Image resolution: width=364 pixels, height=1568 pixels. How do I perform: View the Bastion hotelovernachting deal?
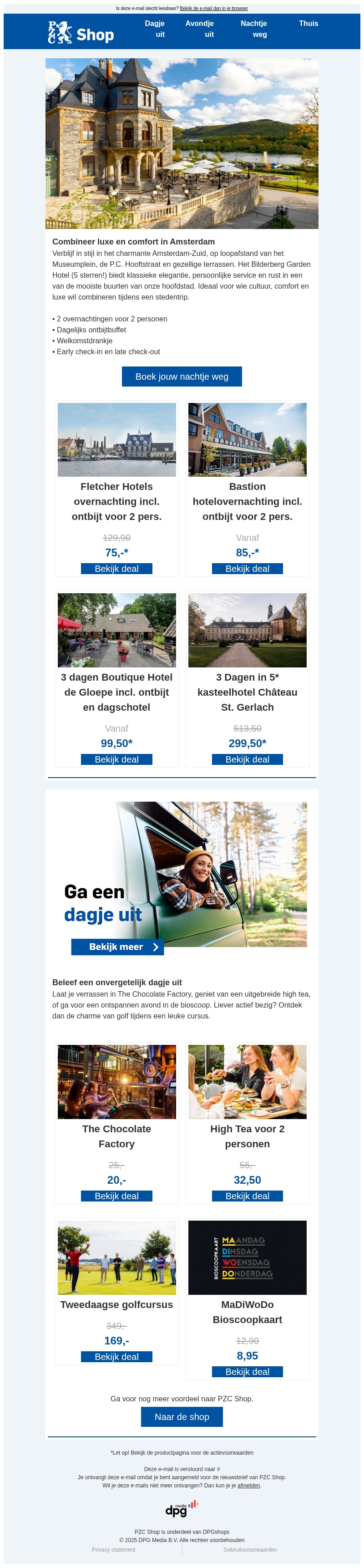(247, 569)
